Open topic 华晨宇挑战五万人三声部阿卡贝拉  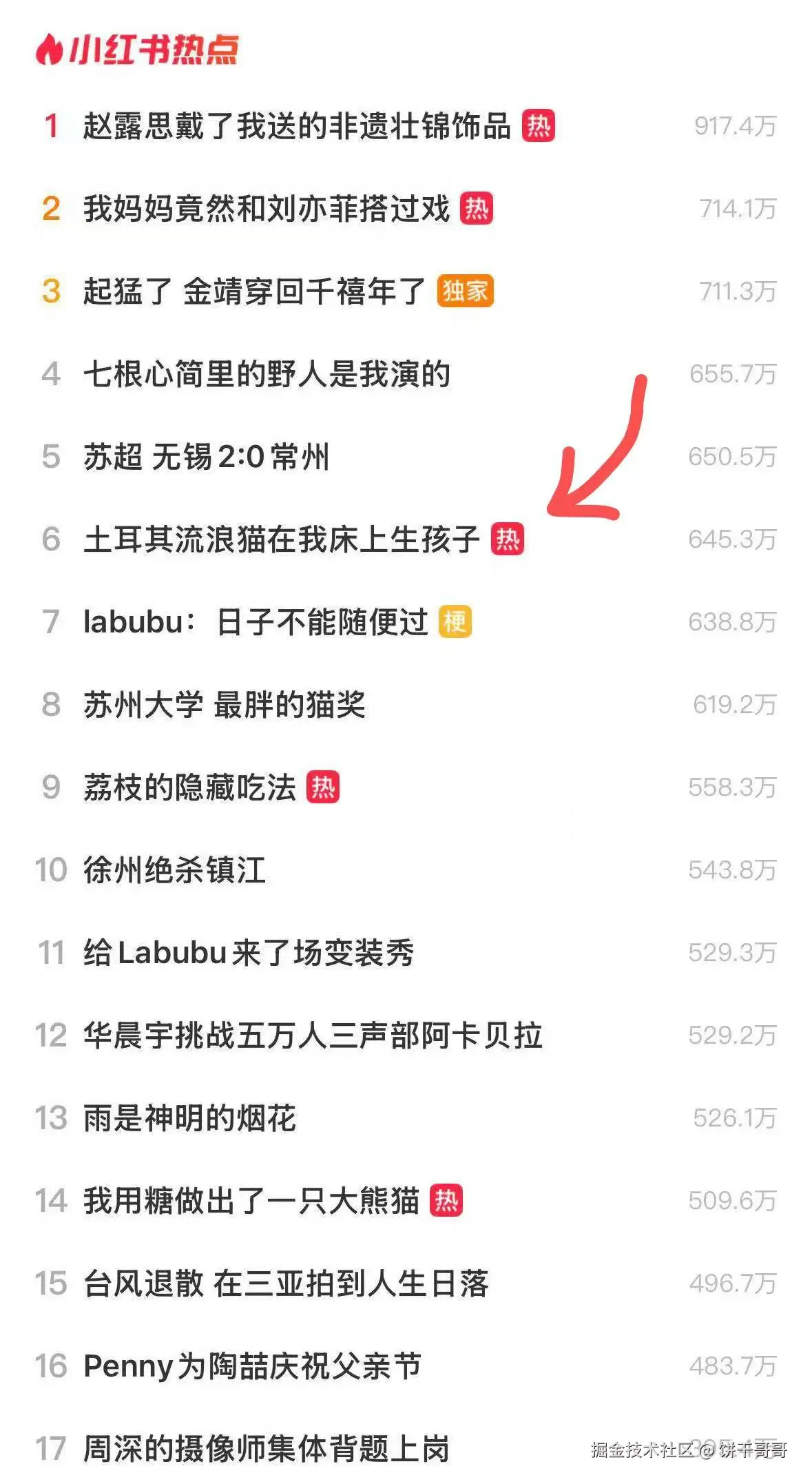pos(313,1035)
